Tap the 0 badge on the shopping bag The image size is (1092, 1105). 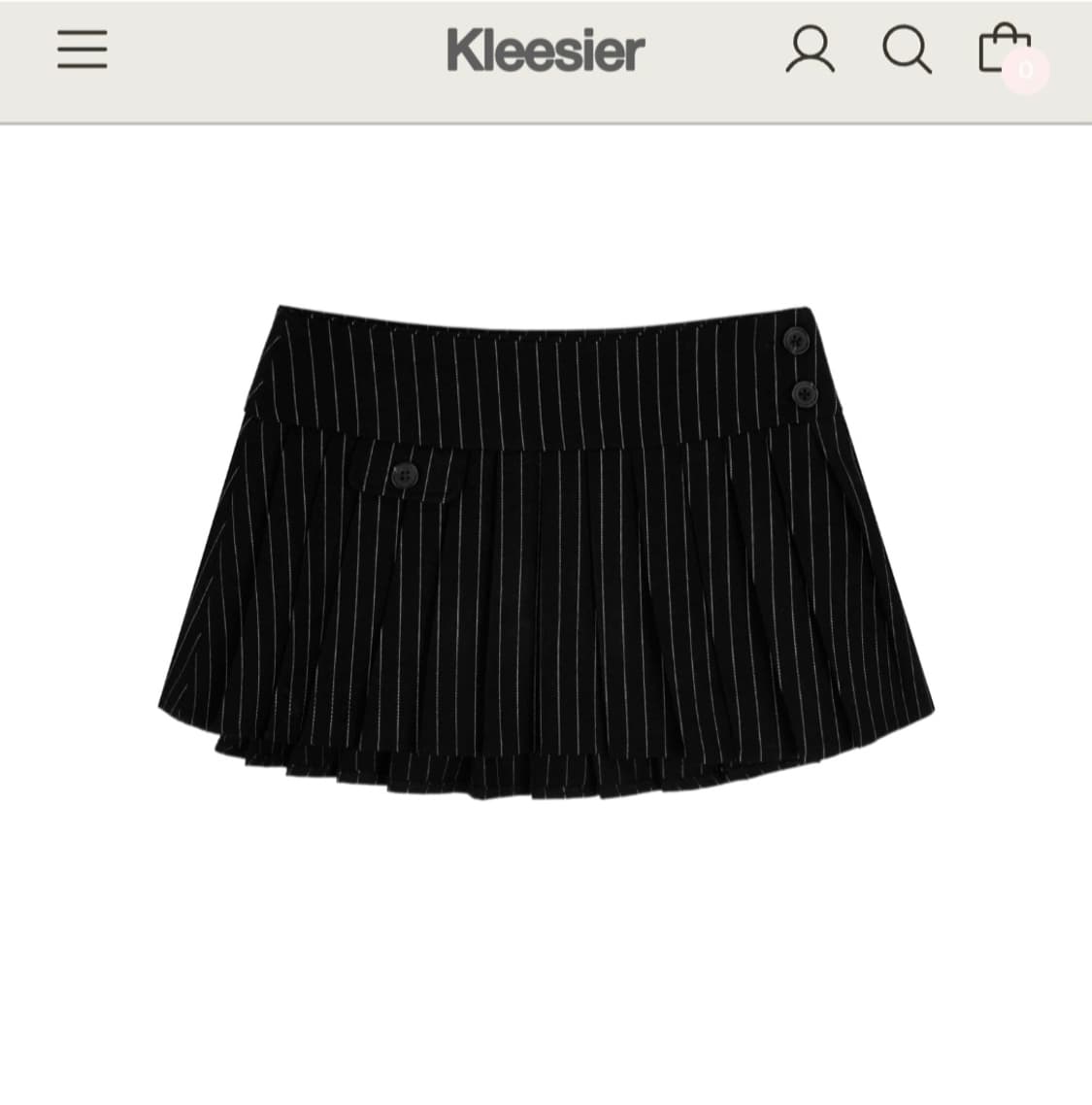1026,70
